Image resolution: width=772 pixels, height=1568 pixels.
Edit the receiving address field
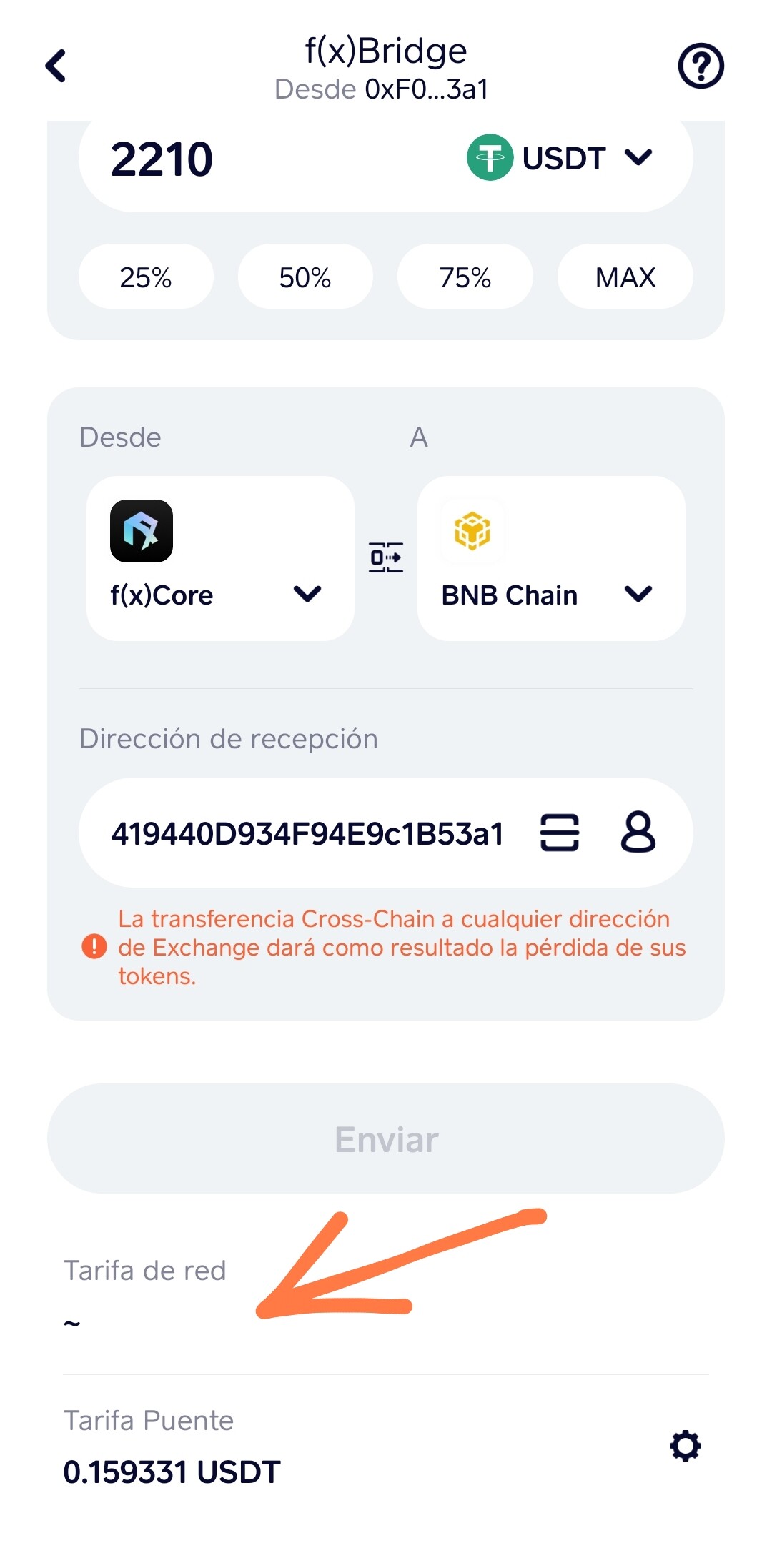308,833
